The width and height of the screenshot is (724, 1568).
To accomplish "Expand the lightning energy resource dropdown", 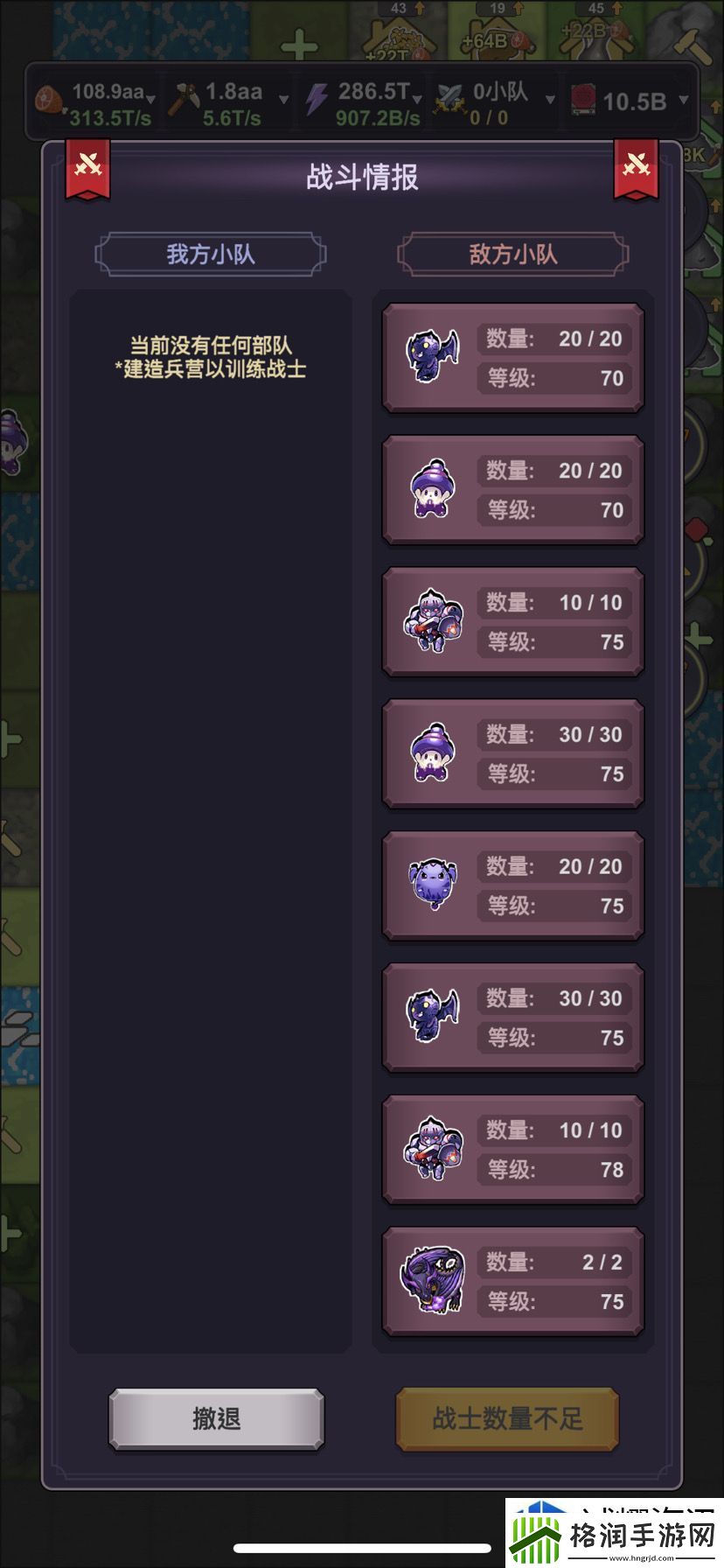I will pos(417,99).
